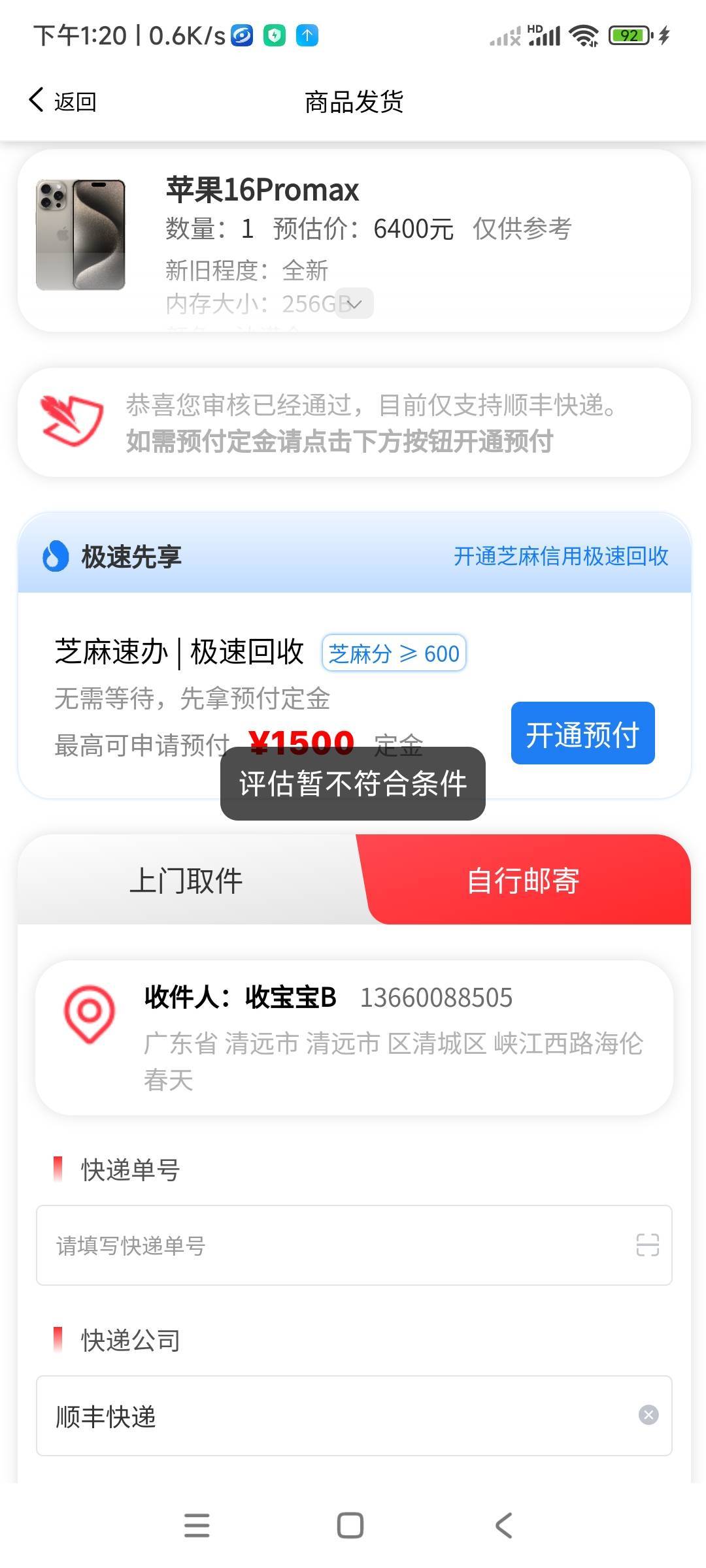Switch to the 上门取件 tab
The width and height of the screenshot is (706, 1568).
(x=186, y=880)
